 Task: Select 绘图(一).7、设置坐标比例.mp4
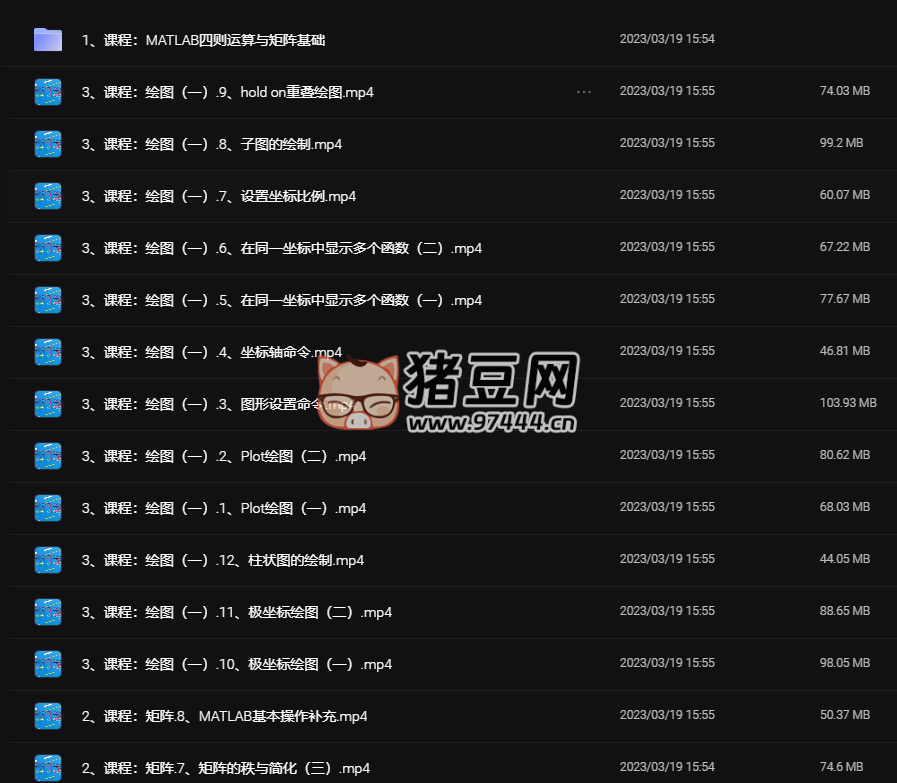coord(218,196)
